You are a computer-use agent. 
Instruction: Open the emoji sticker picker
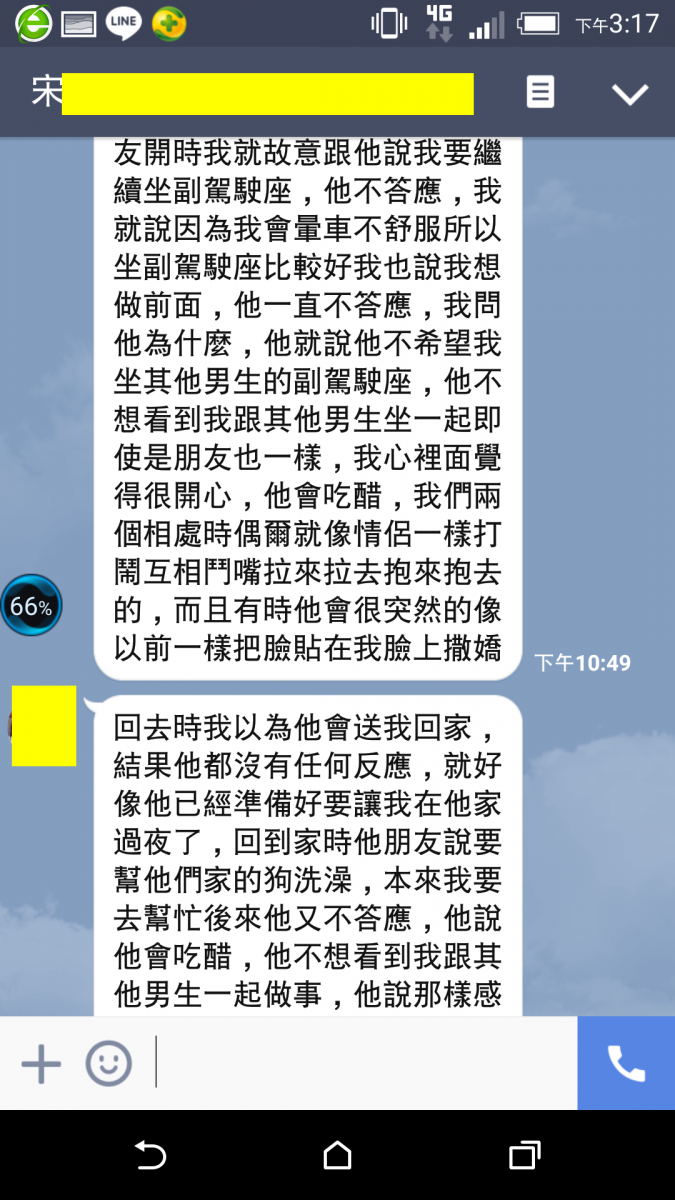click(108, 1064)
